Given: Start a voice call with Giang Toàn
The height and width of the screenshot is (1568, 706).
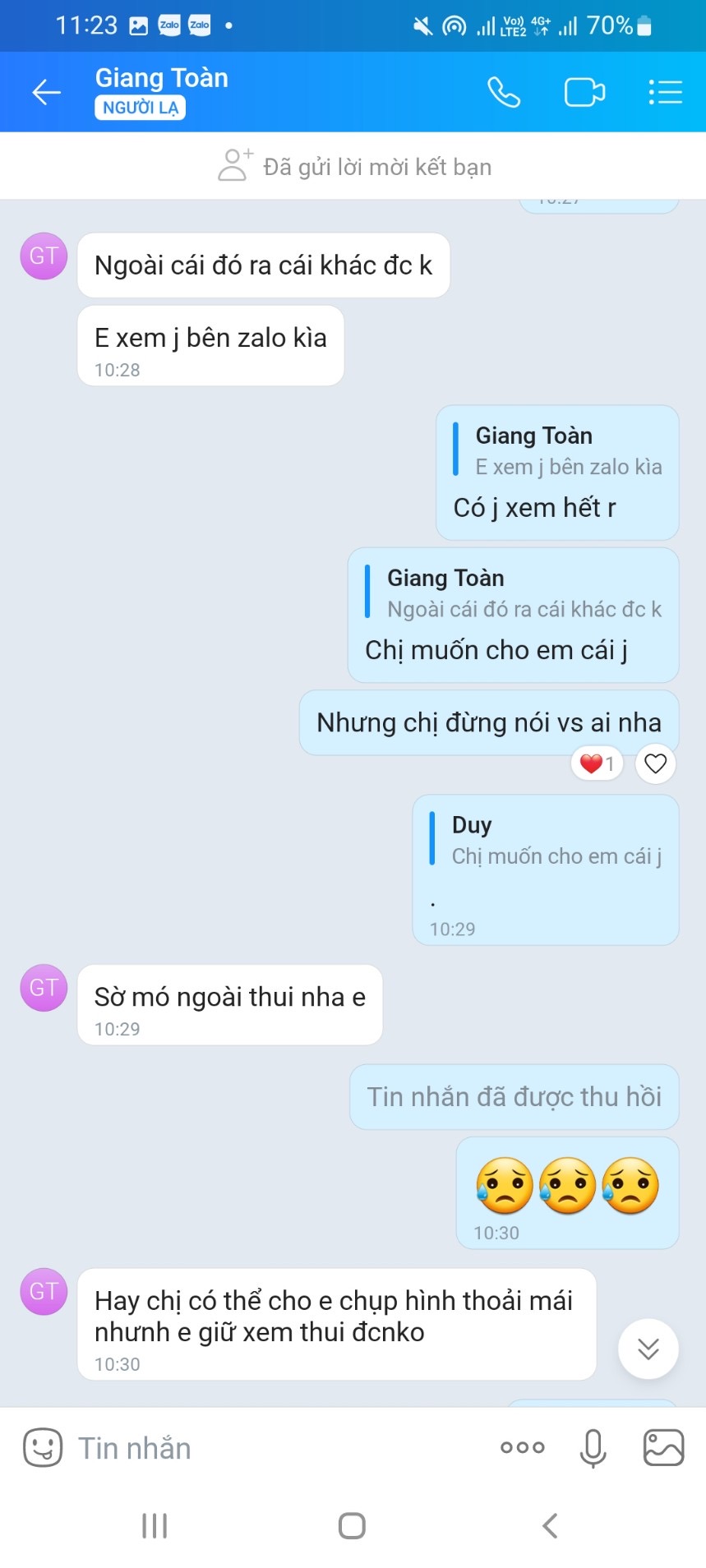Looking at the screenshot, I should 503,92.
